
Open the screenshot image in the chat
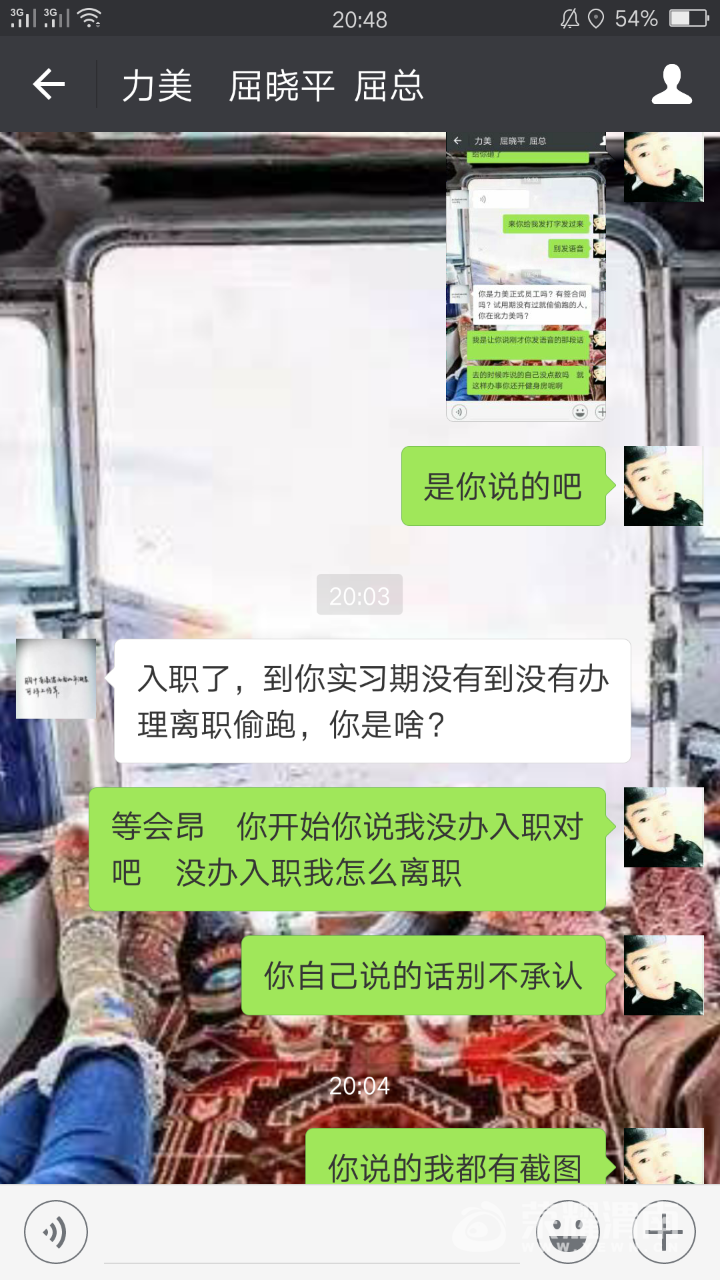[526, 277]
